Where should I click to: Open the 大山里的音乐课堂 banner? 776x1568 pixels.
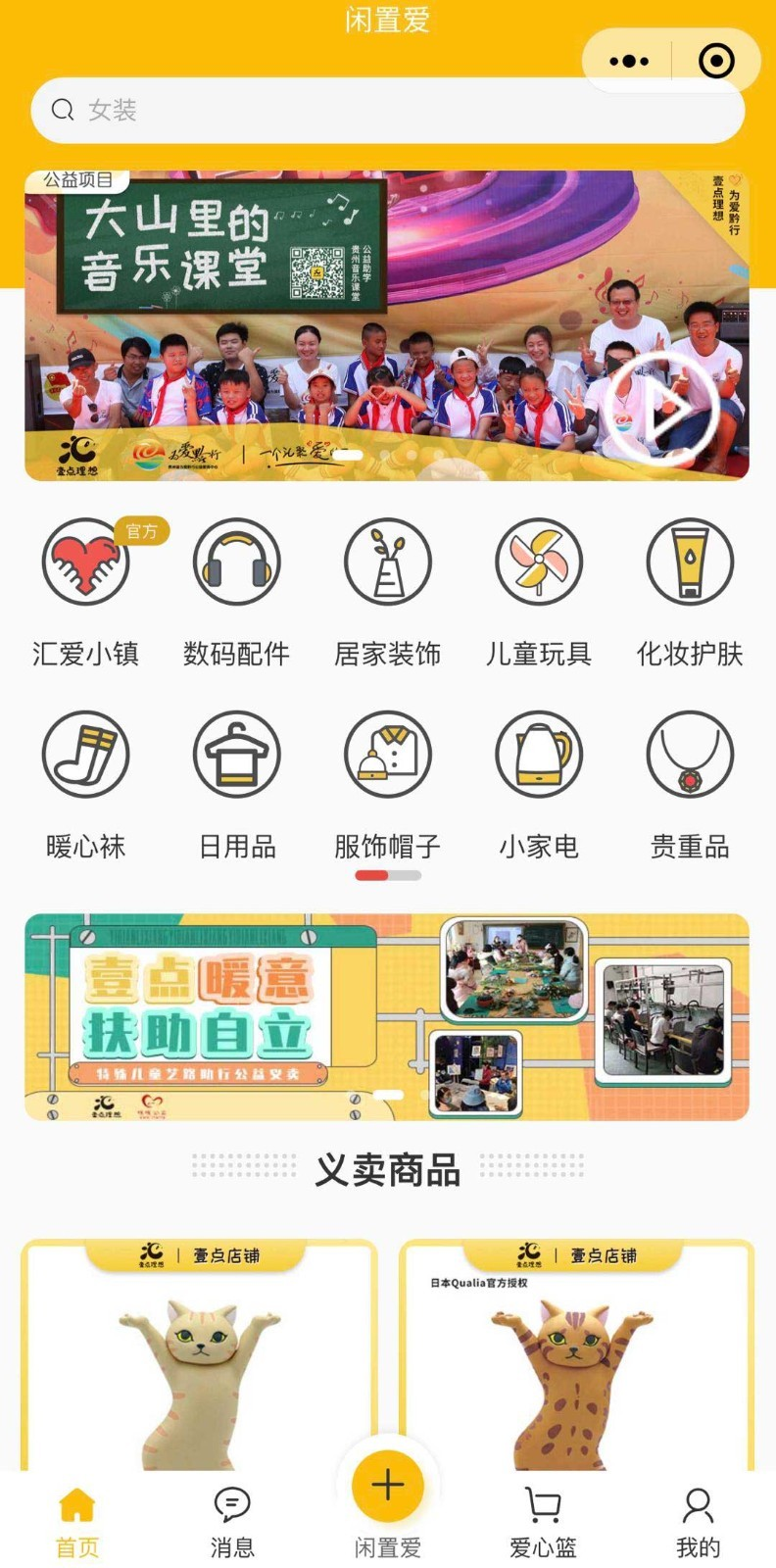[387, 325]
